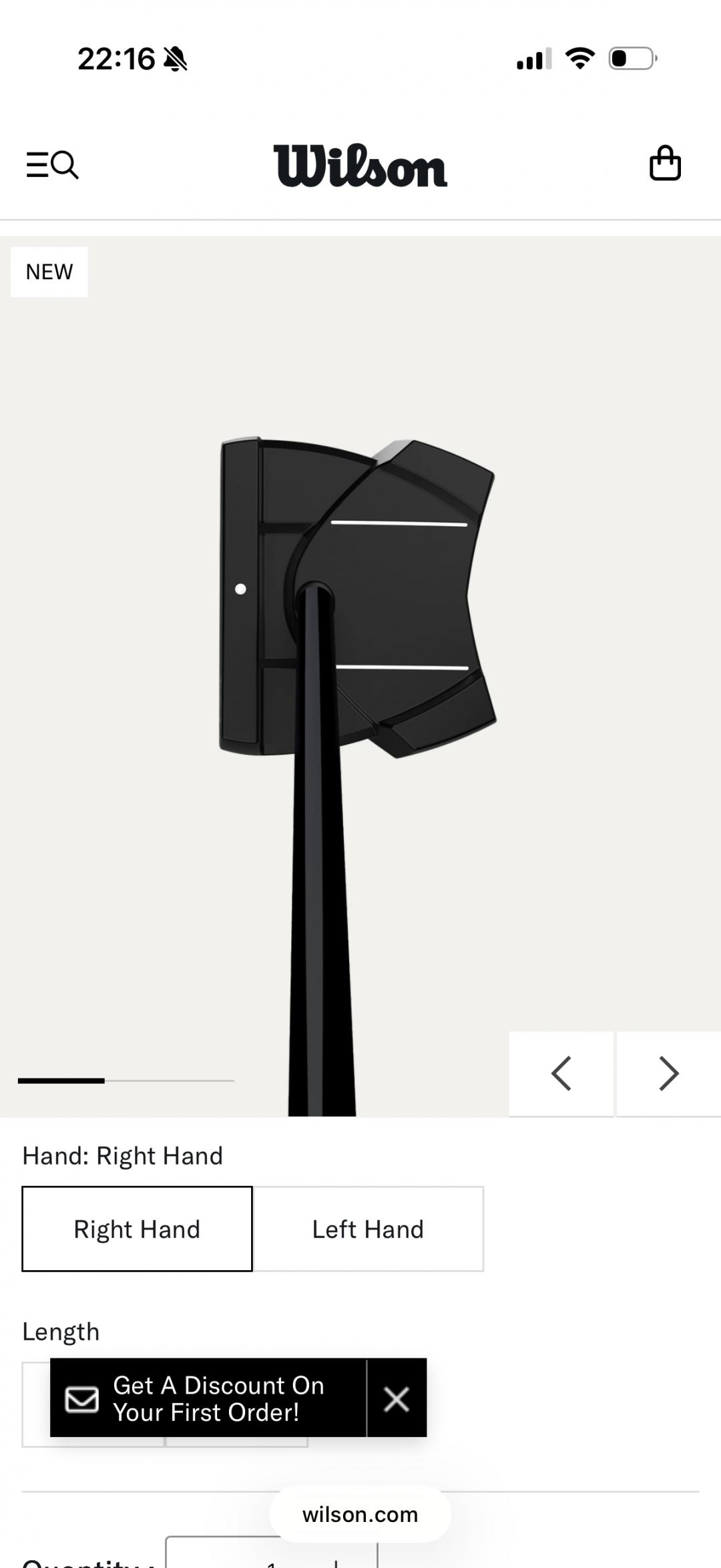Open the shopping bag
The width and height of the screenshot is (721, 1568).
coord(665,164)
